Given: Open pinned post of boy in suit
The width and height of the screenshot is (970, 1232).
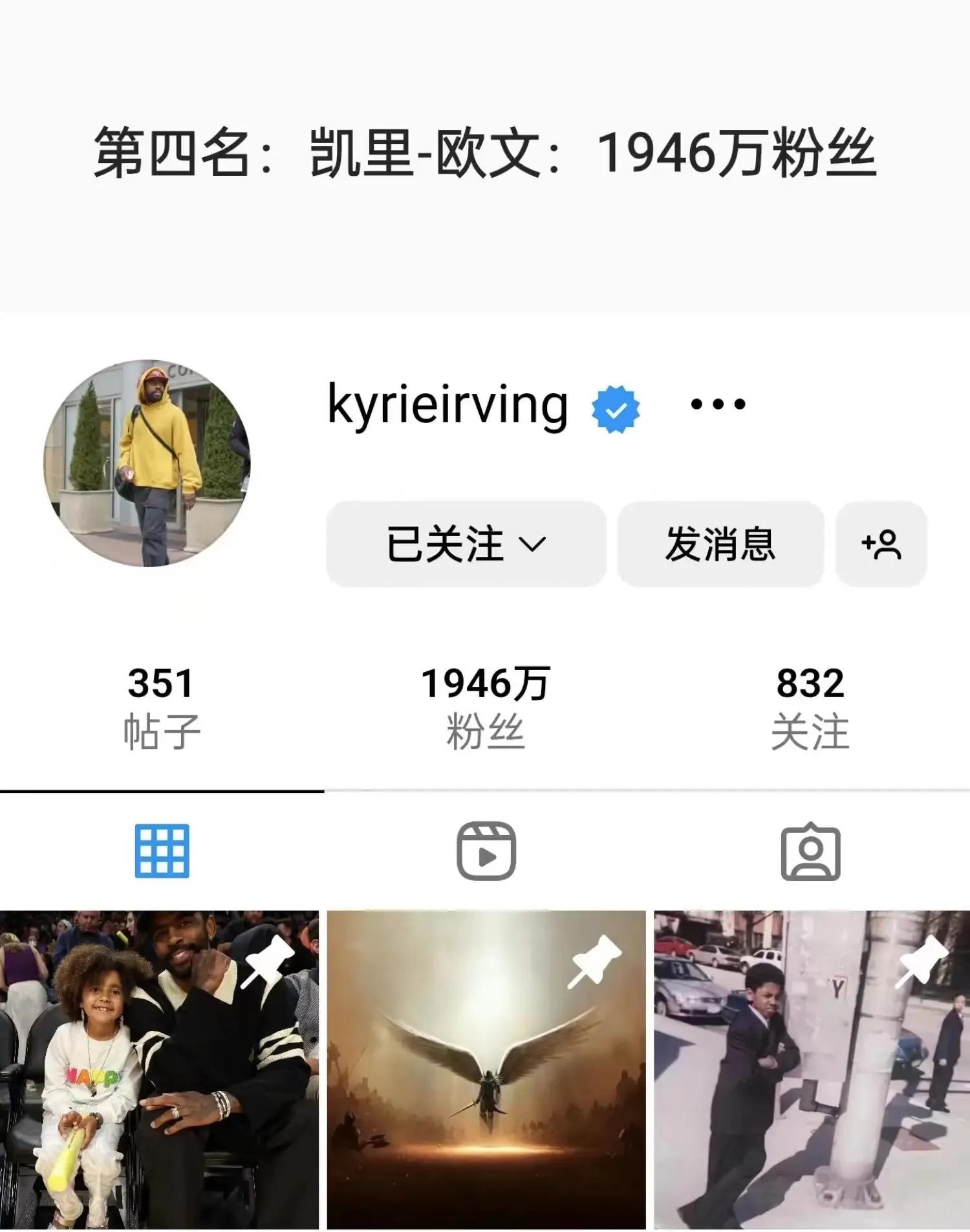Looking at the screenshot, I should 812,1069.
